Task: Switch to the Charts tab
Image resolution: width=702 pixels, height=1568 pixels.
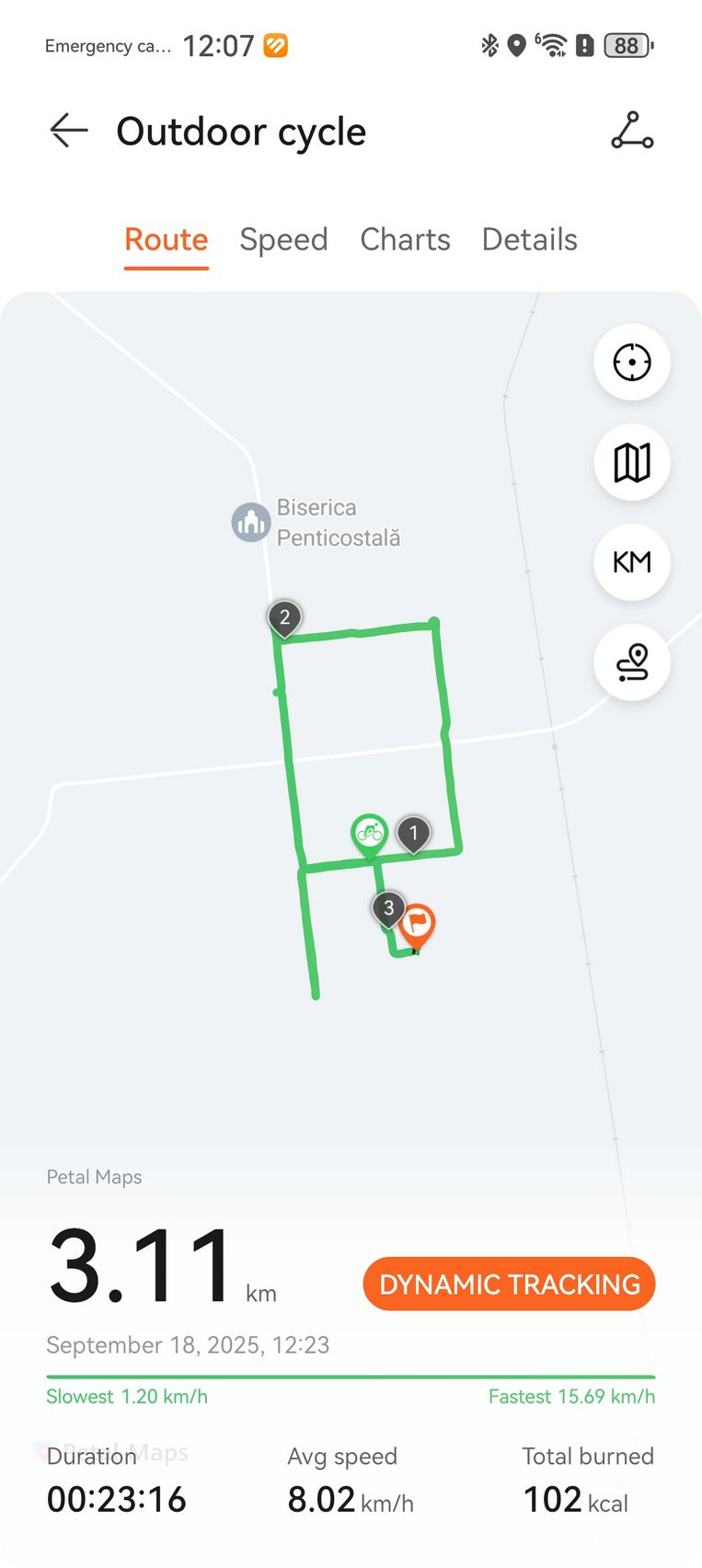Action: coord(405,239)
